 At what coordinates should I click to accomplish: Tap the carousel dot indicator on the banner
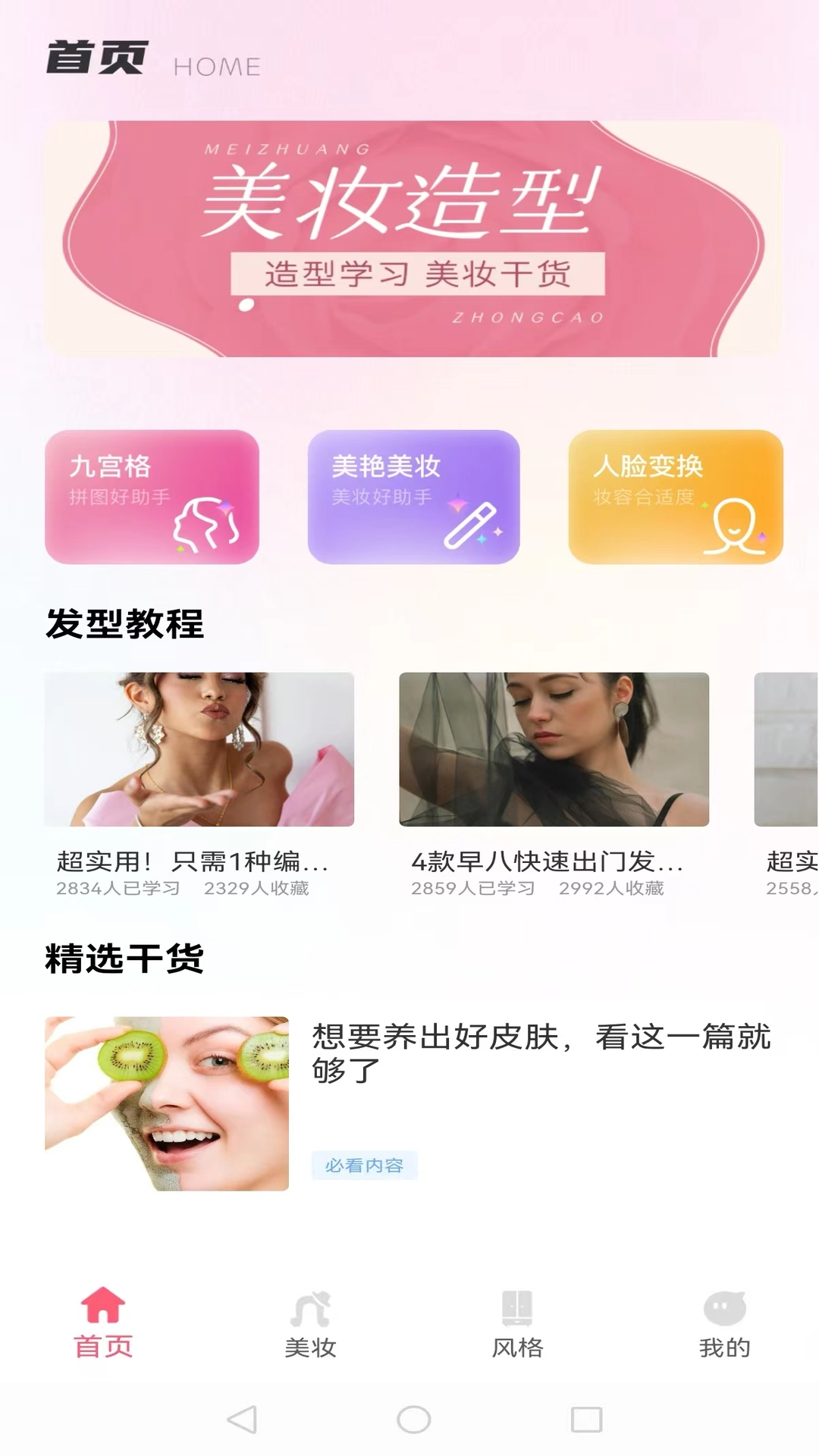246,305
